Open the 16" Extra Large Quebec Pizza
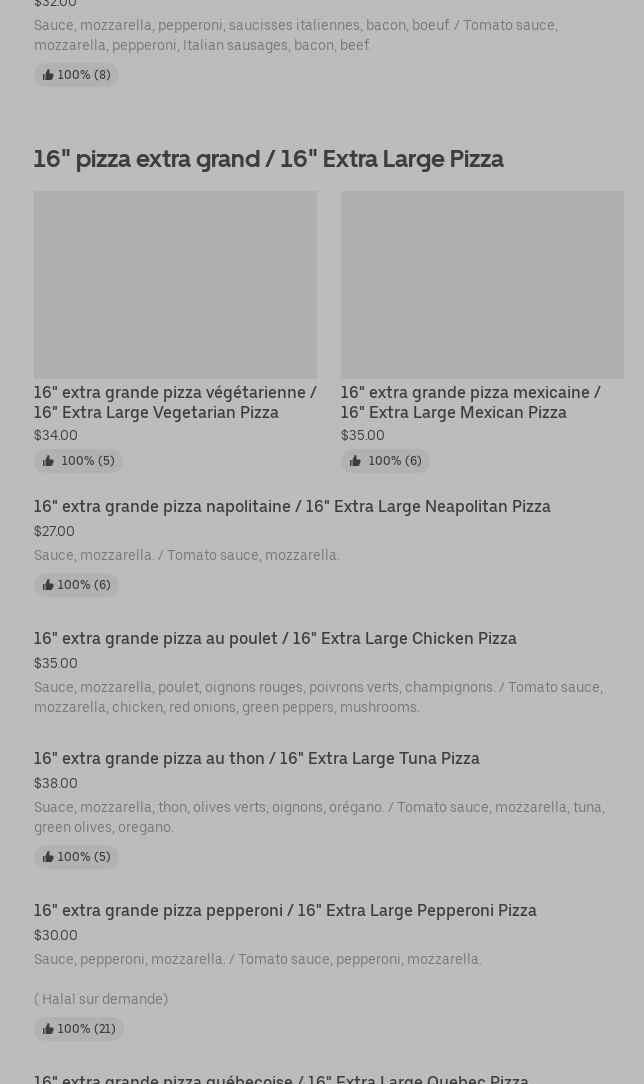This screenshot has width=644, height=1084. 281,1078
